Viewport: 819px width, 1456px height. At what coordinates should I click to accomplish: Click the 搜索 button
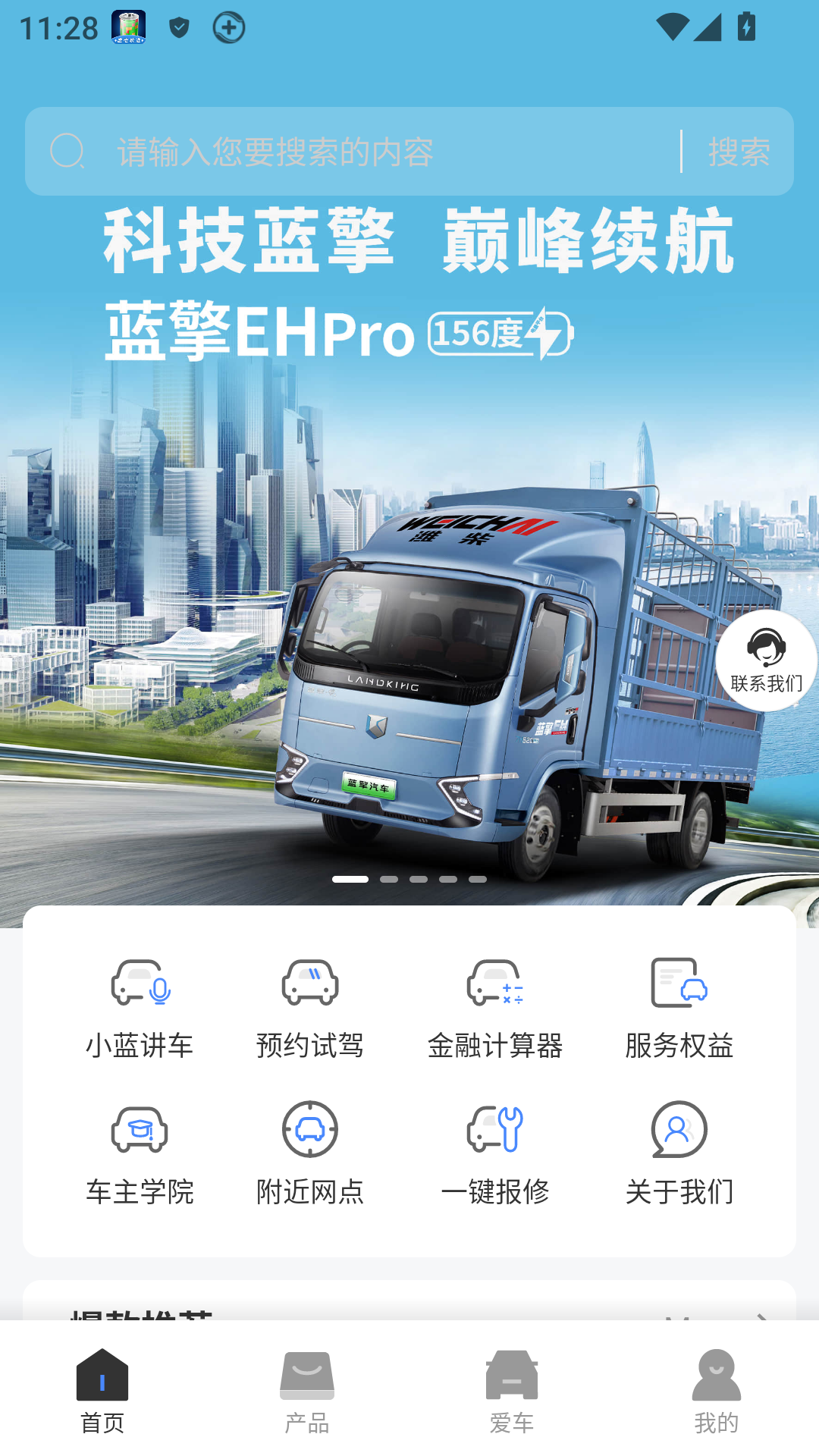(x=739, y=150)
